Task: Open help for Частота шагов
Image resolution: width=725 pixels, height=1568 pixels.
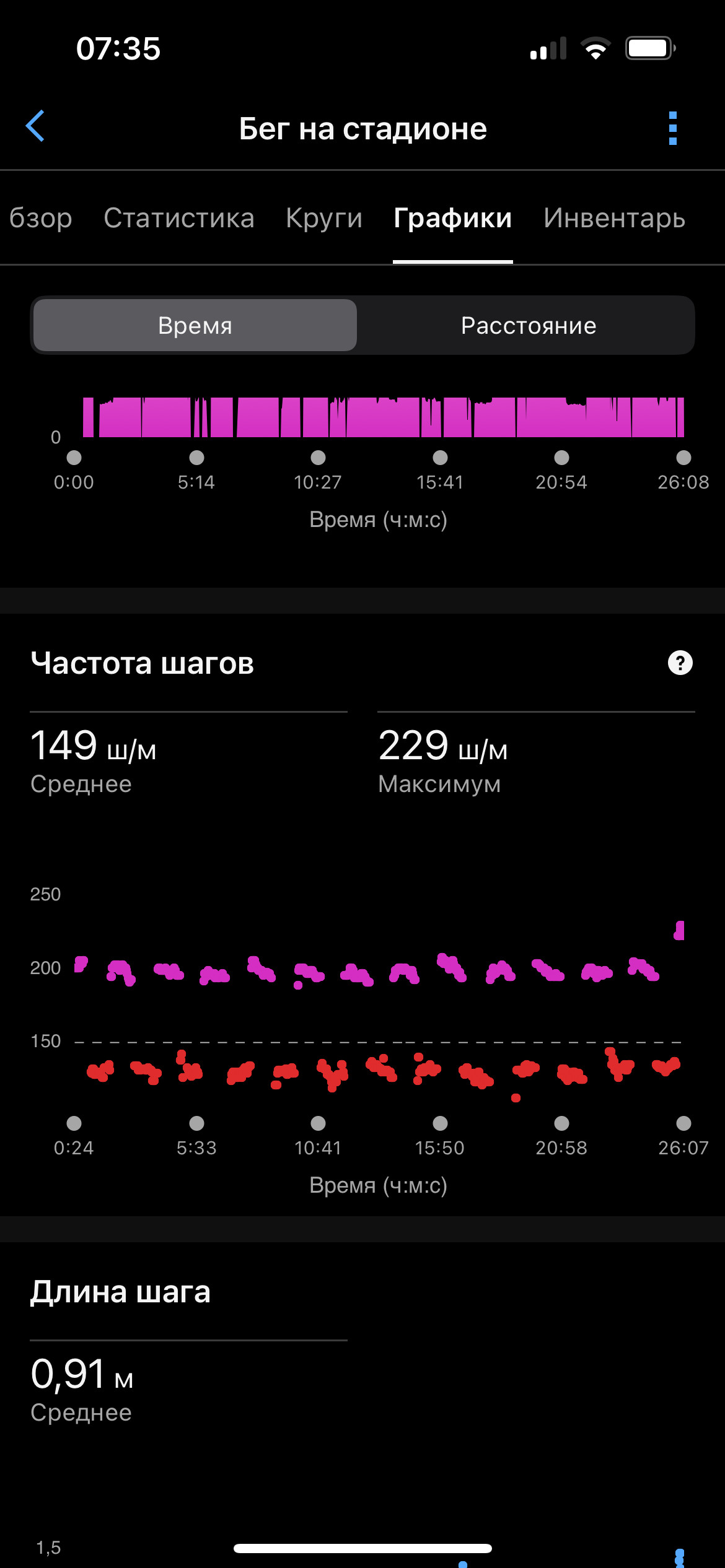Action: [680, 663]
